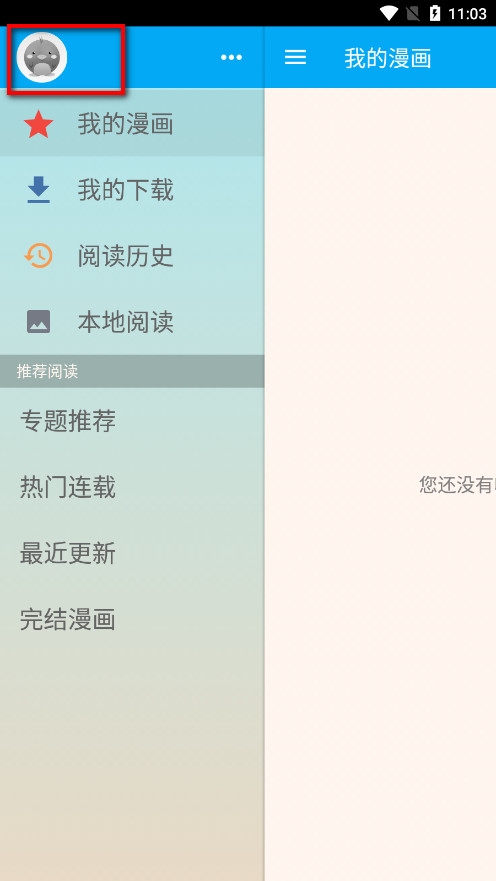Browse 热门连载 popular series

(x=131, y=487)
